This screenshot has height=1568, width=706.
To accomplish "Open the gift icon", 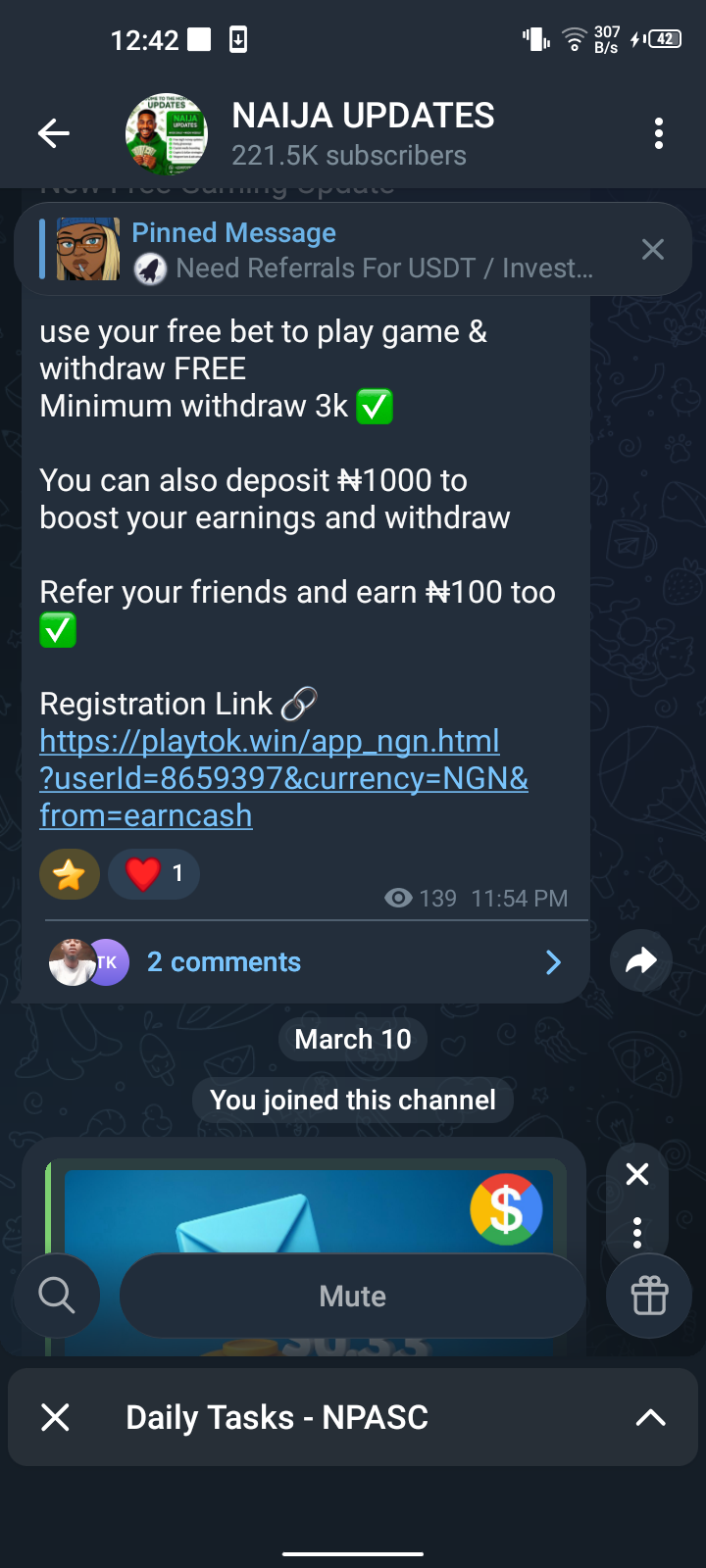I will (649, 1296).
